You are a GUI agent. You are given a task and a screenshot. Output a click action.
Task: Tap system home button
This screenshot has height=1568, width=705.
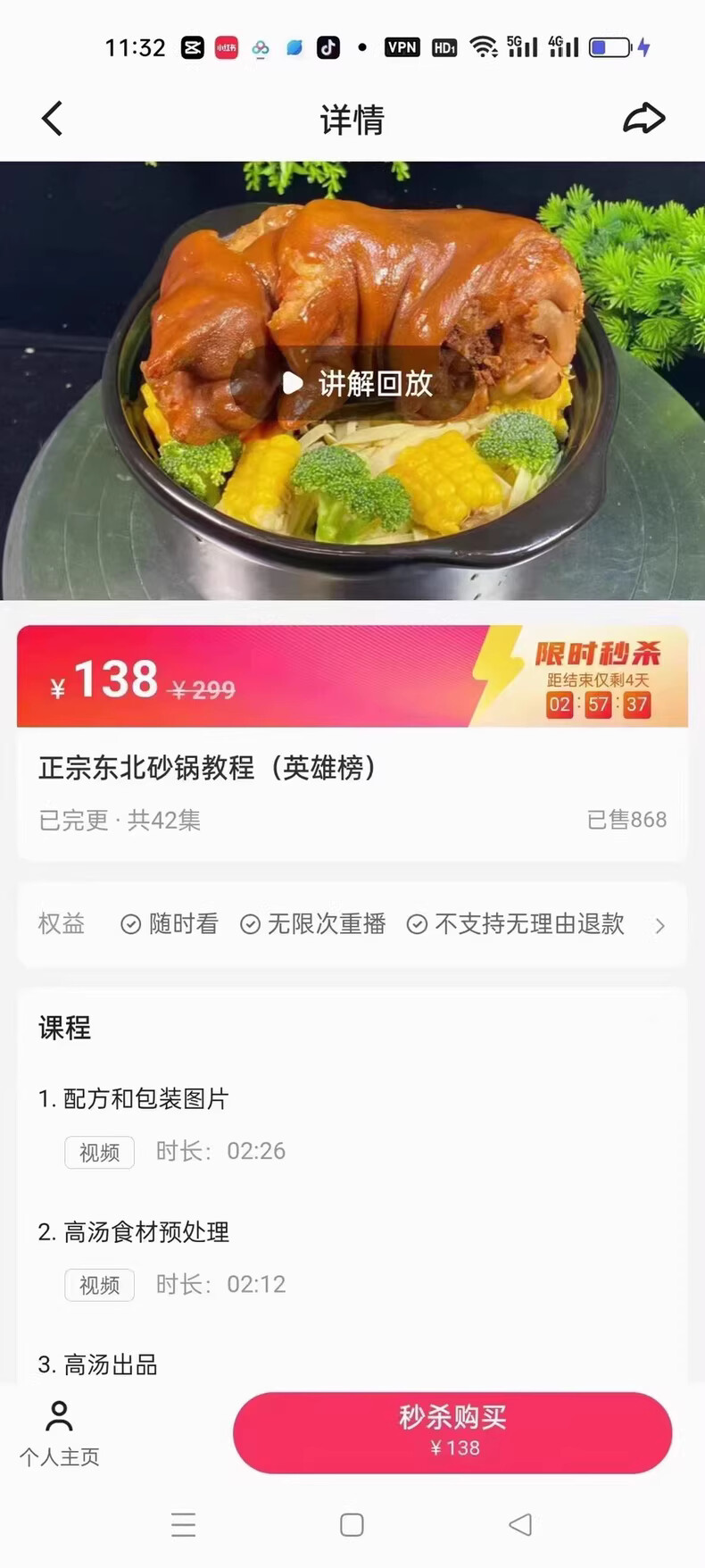tap(352, 1525)
